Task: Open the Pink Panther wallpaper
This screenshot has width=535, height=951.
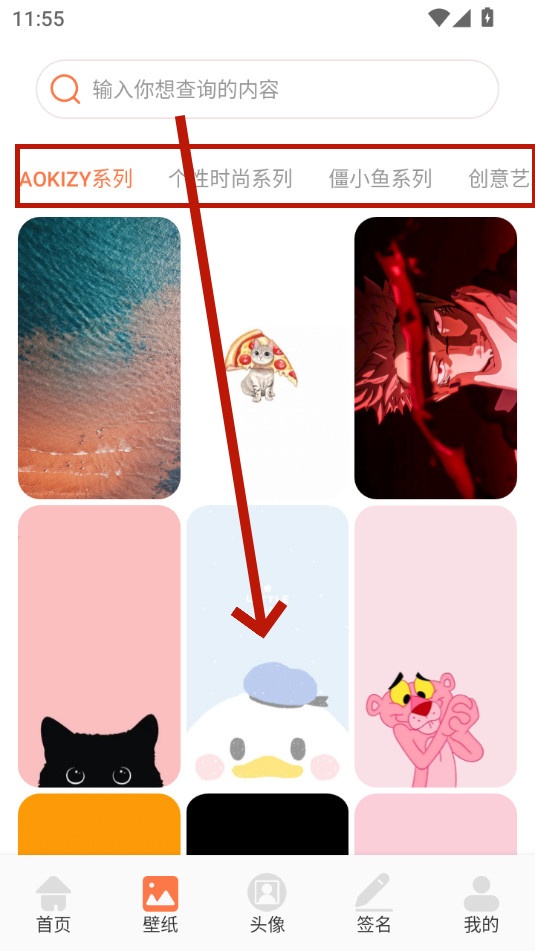Action: coord(436,646)
